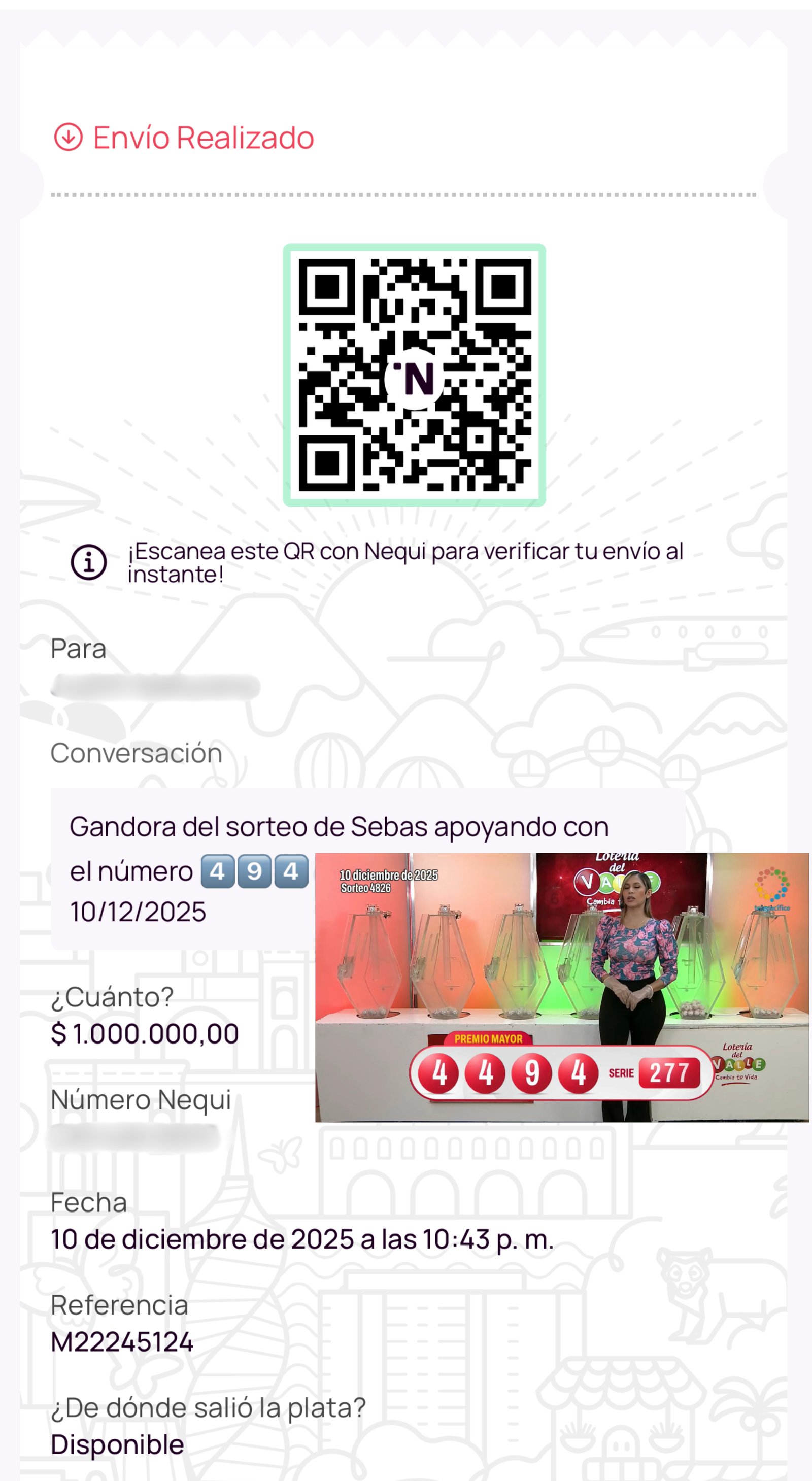The width and height of the screenshot is (812, 1481).
Task: Select the reference code M22245124
Action: [122, 1342]
